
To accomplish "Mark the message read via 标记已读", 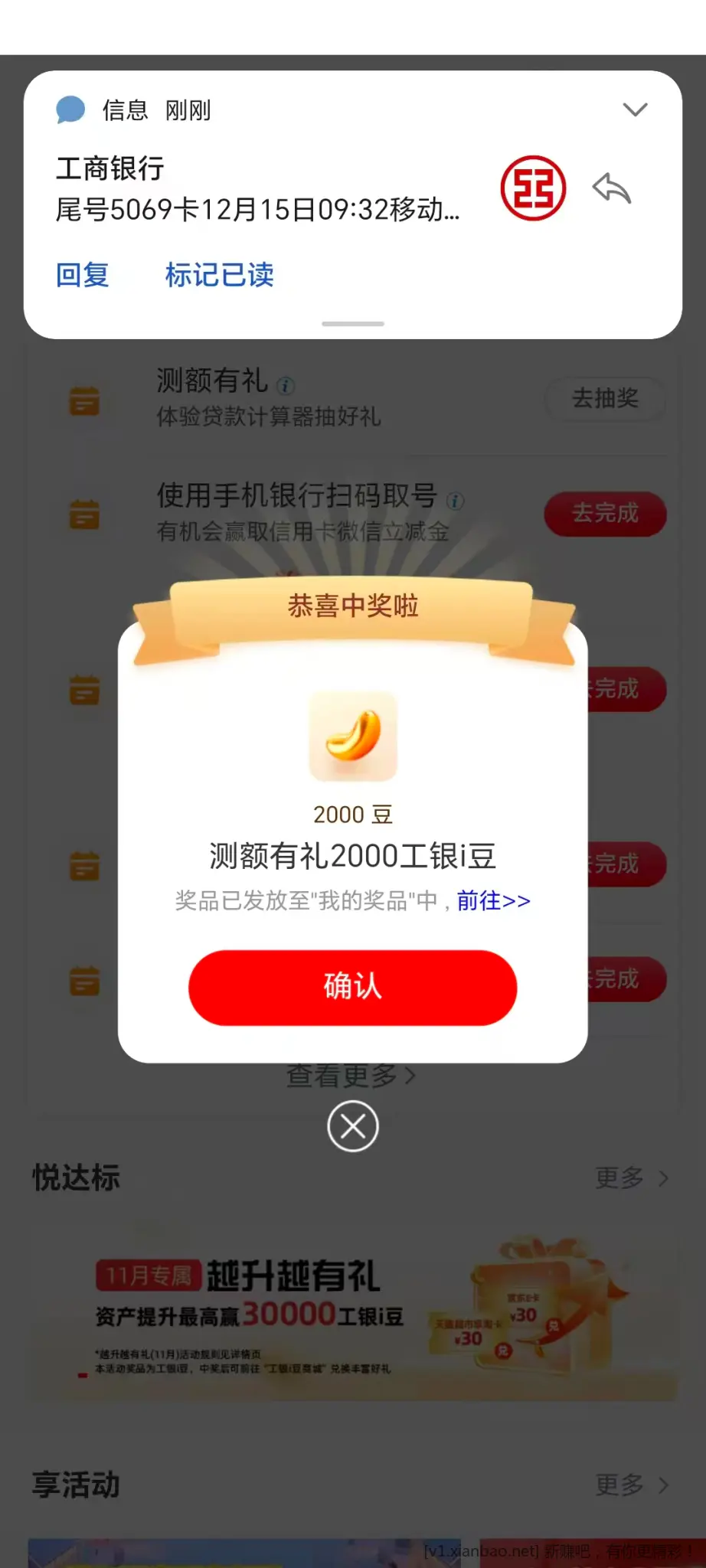I will 219,275.
